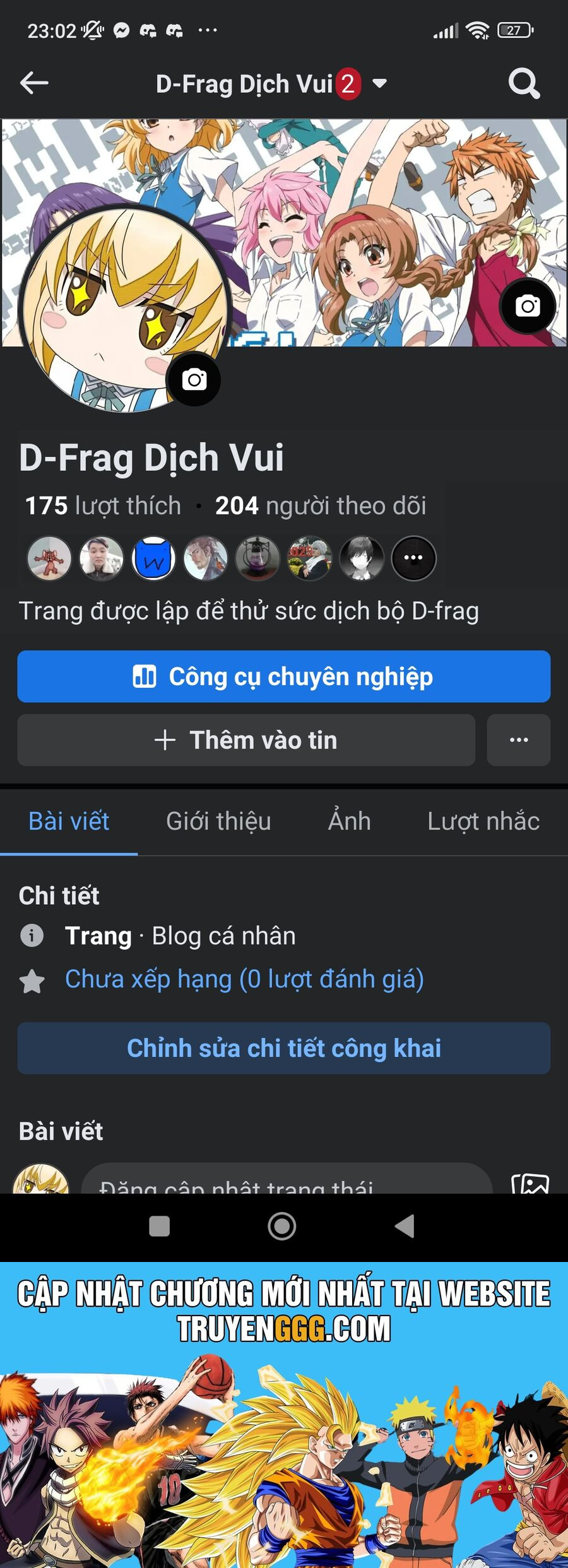View all followers via the three-dots avatar
The image size is (568, 1568).
(x=413, y=558)
